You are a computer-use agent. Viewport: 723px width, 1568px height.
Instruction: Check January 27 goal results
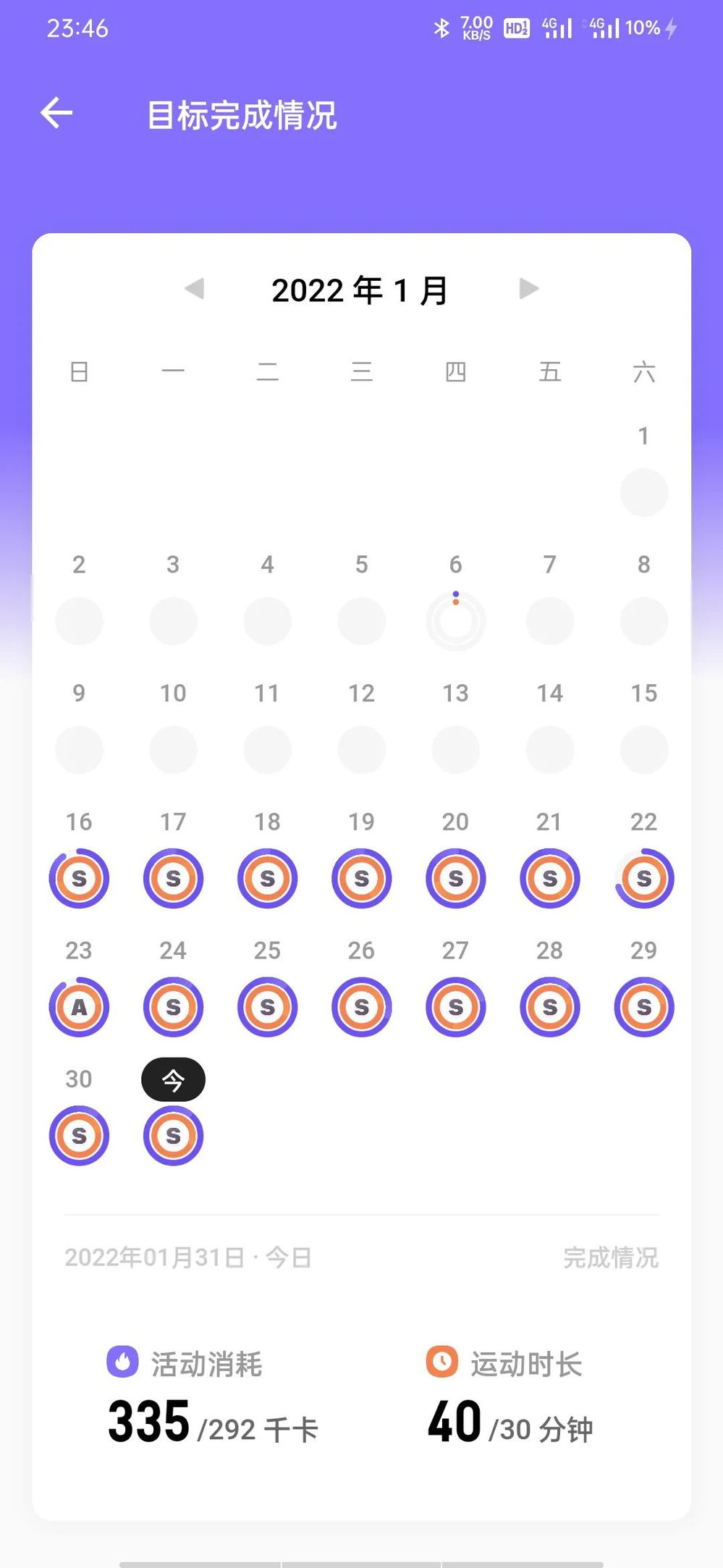[455, 1006]
